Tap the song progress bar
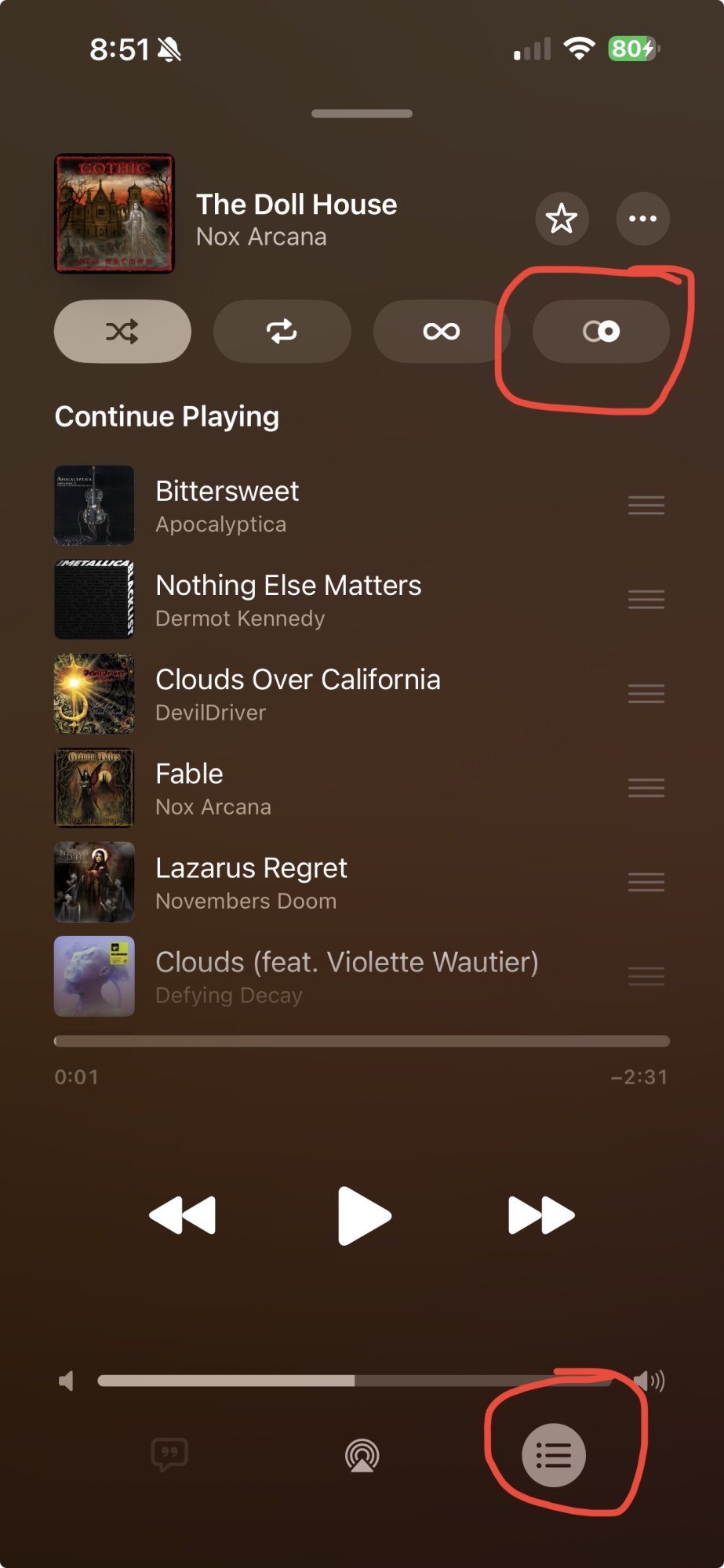Viewport: 724px width, 1568px height. 362,1041
